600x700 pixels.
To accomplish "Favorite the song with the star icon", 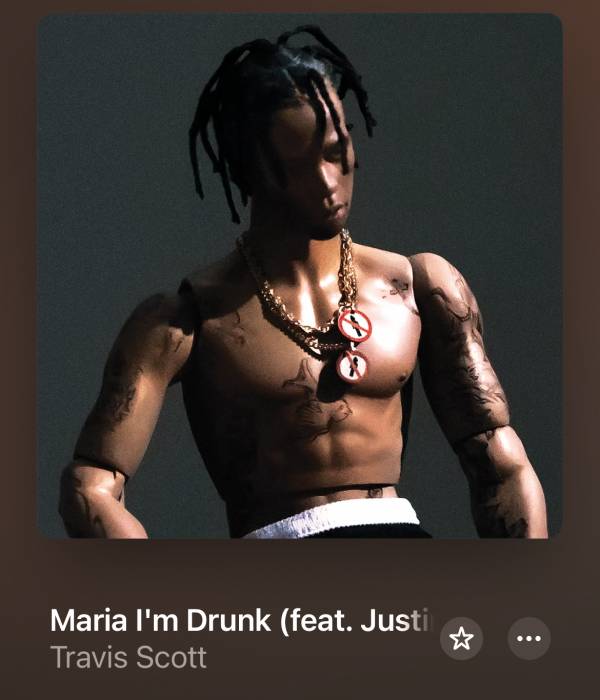I will click(461, 639).
